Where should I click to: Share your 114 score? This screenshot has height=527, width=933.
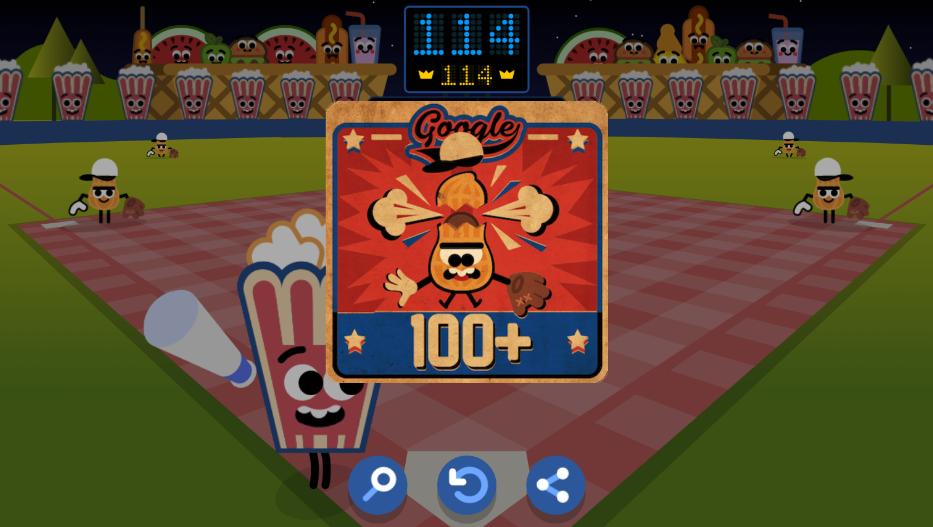point(555,486)
